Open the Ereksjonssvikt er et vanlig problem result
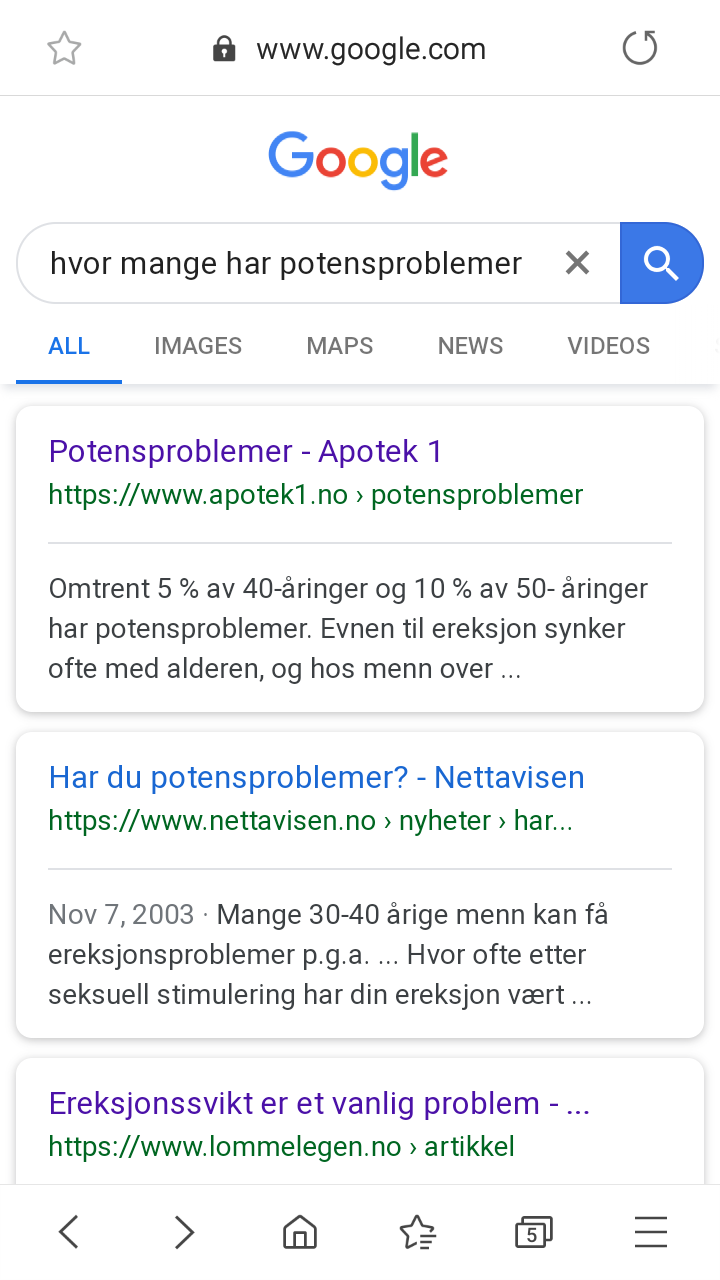This screenshot has height=1280, width=720. pyautogui.click(x=319, y=1103)
